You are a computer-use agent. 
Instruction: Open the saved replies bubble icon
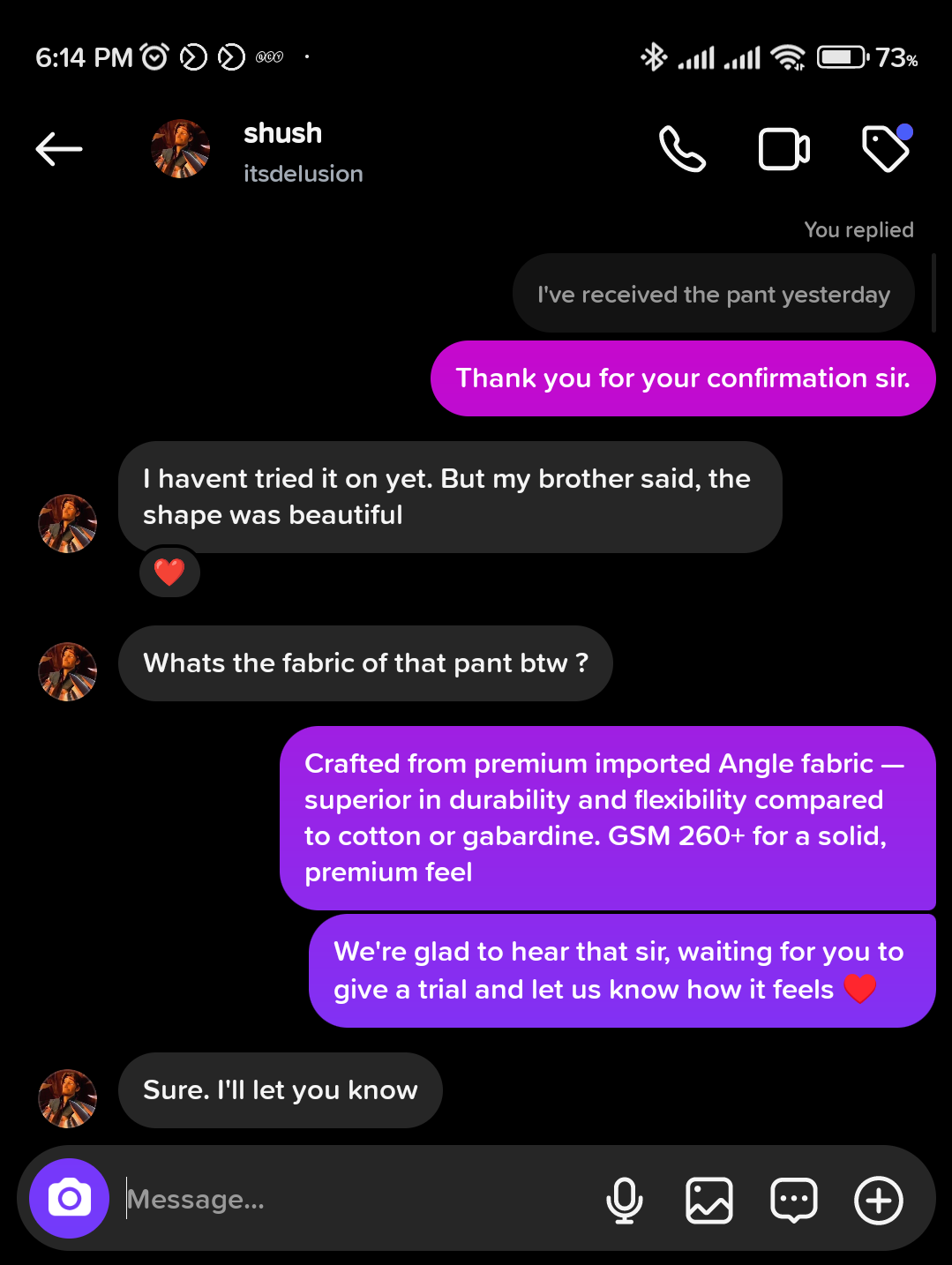(793, 1200)
